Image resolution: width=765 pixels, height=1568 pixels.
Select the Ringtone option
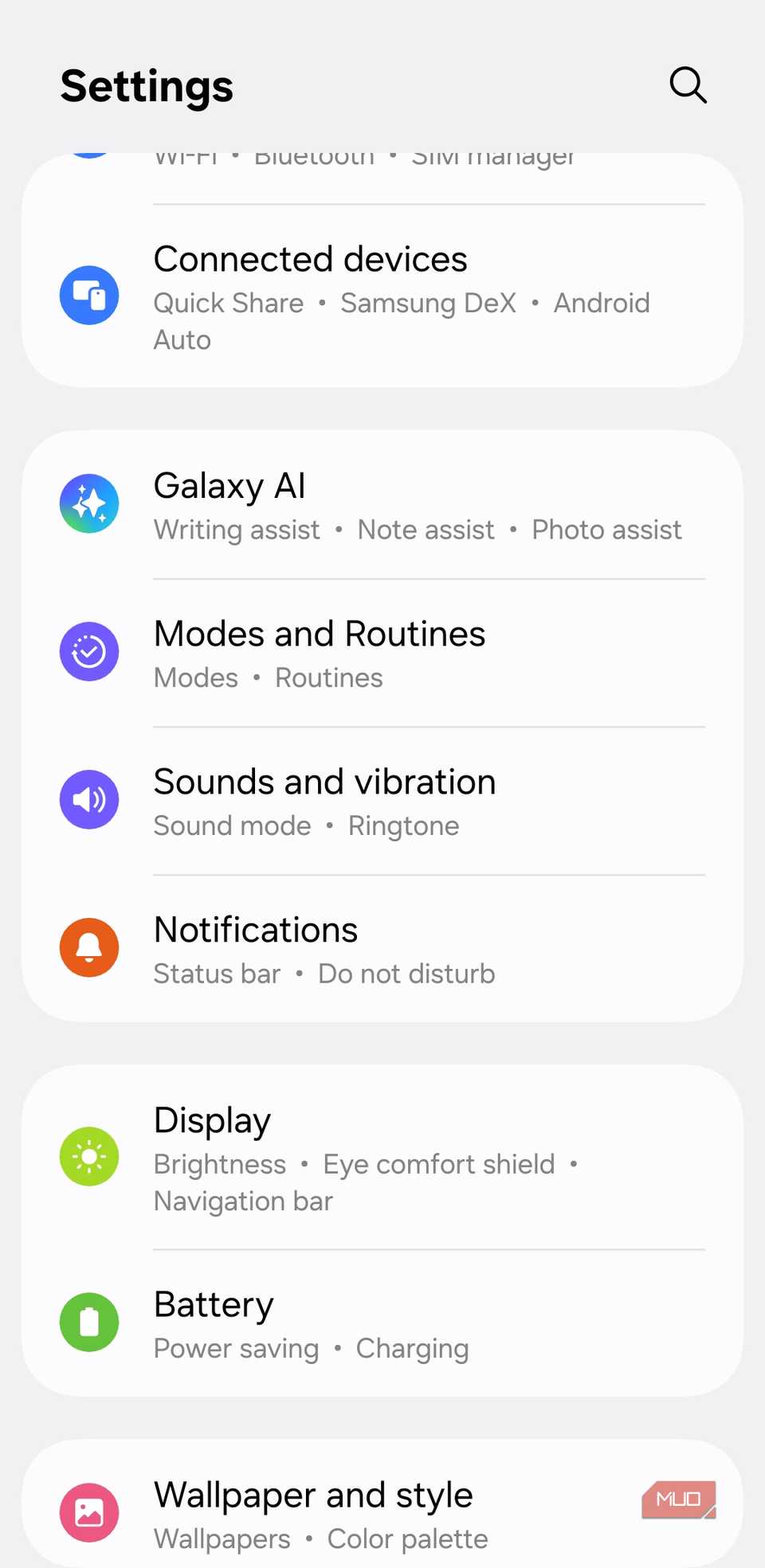[x=404, y=825]
